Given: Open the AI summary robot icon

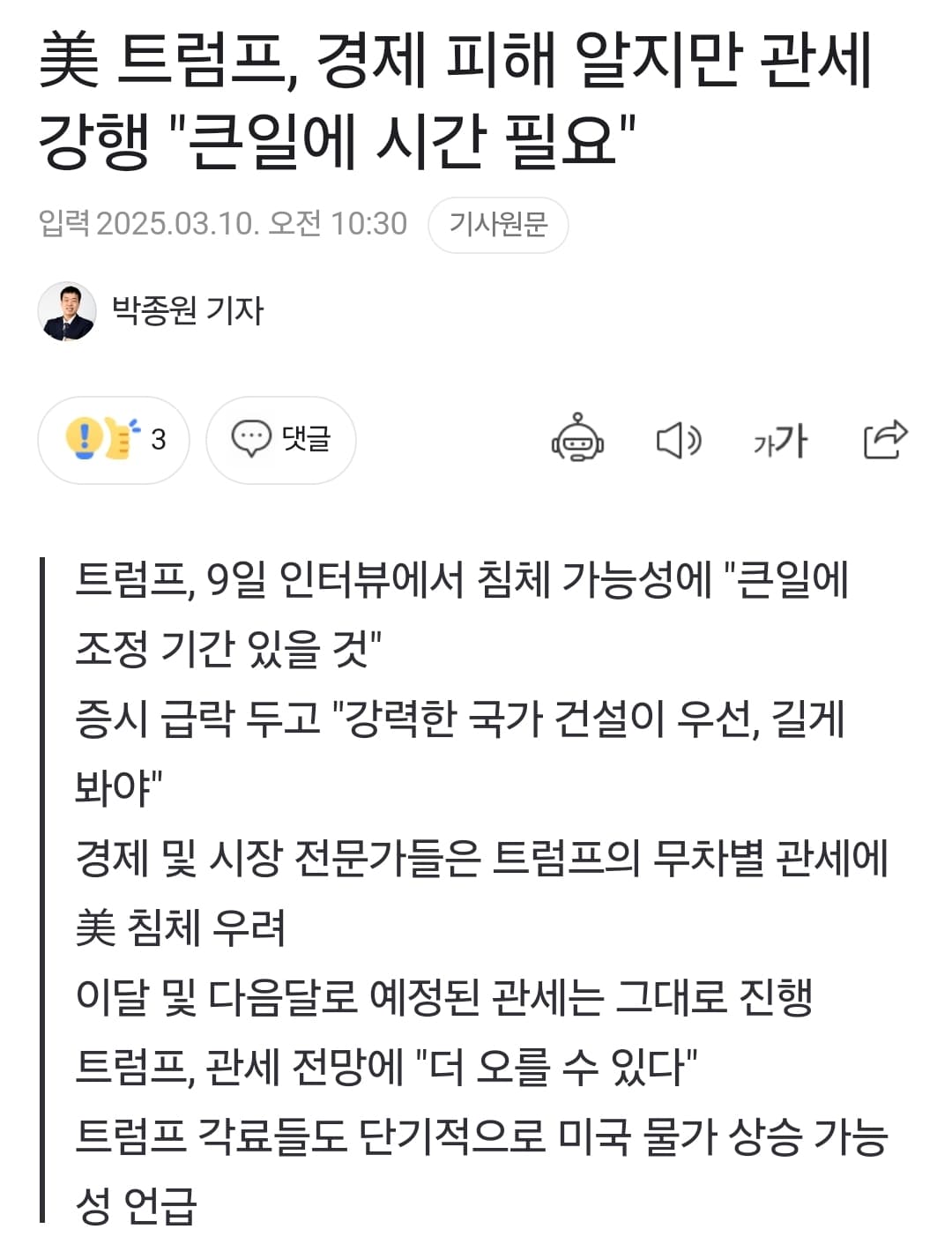Looking at the screenshot, I should coord(577,439).
